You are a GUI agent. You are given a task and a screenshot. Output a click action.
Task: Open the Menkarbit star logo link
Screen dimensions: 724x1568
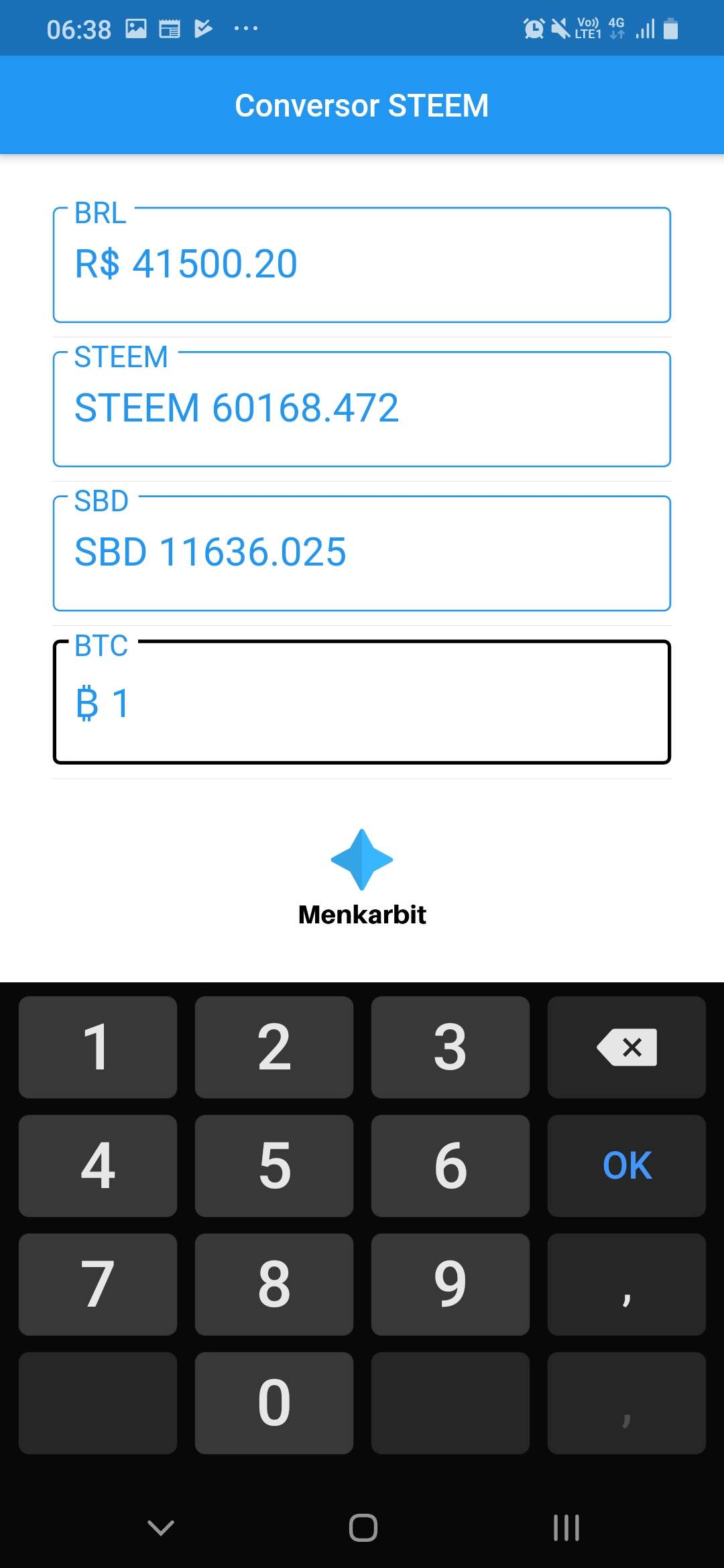coord(362,860)
